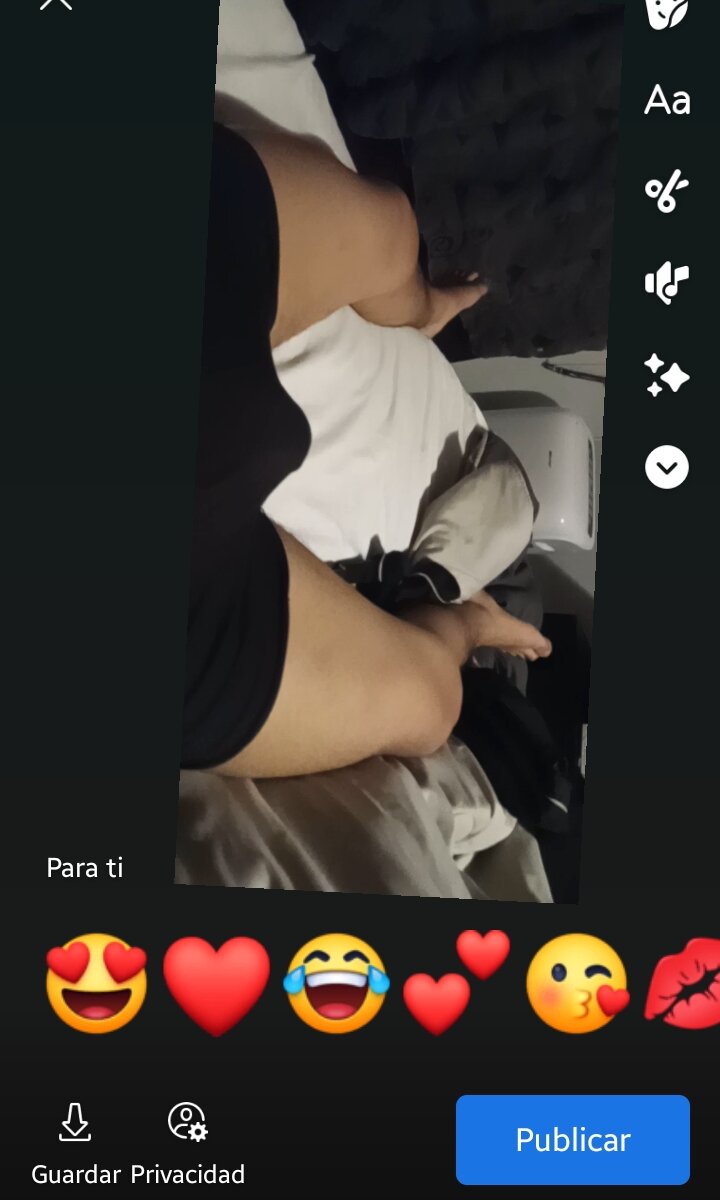The width and height of the screenshot is (720, 1200).
Task: Add the kissing face emoji
Action: click(x=577, y=984)
